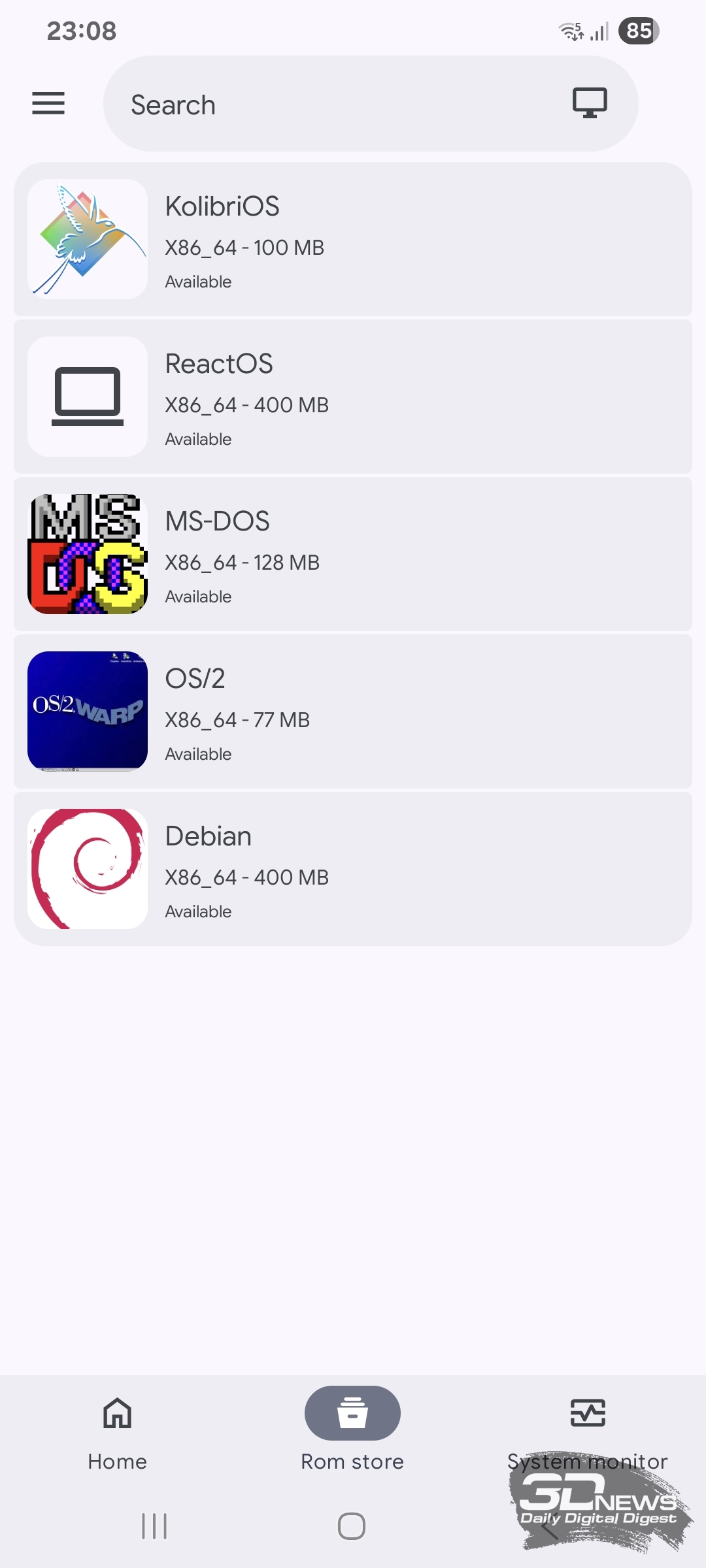The image size is (706, 1568).
Task: Tap the Search field
Action: 327,105
